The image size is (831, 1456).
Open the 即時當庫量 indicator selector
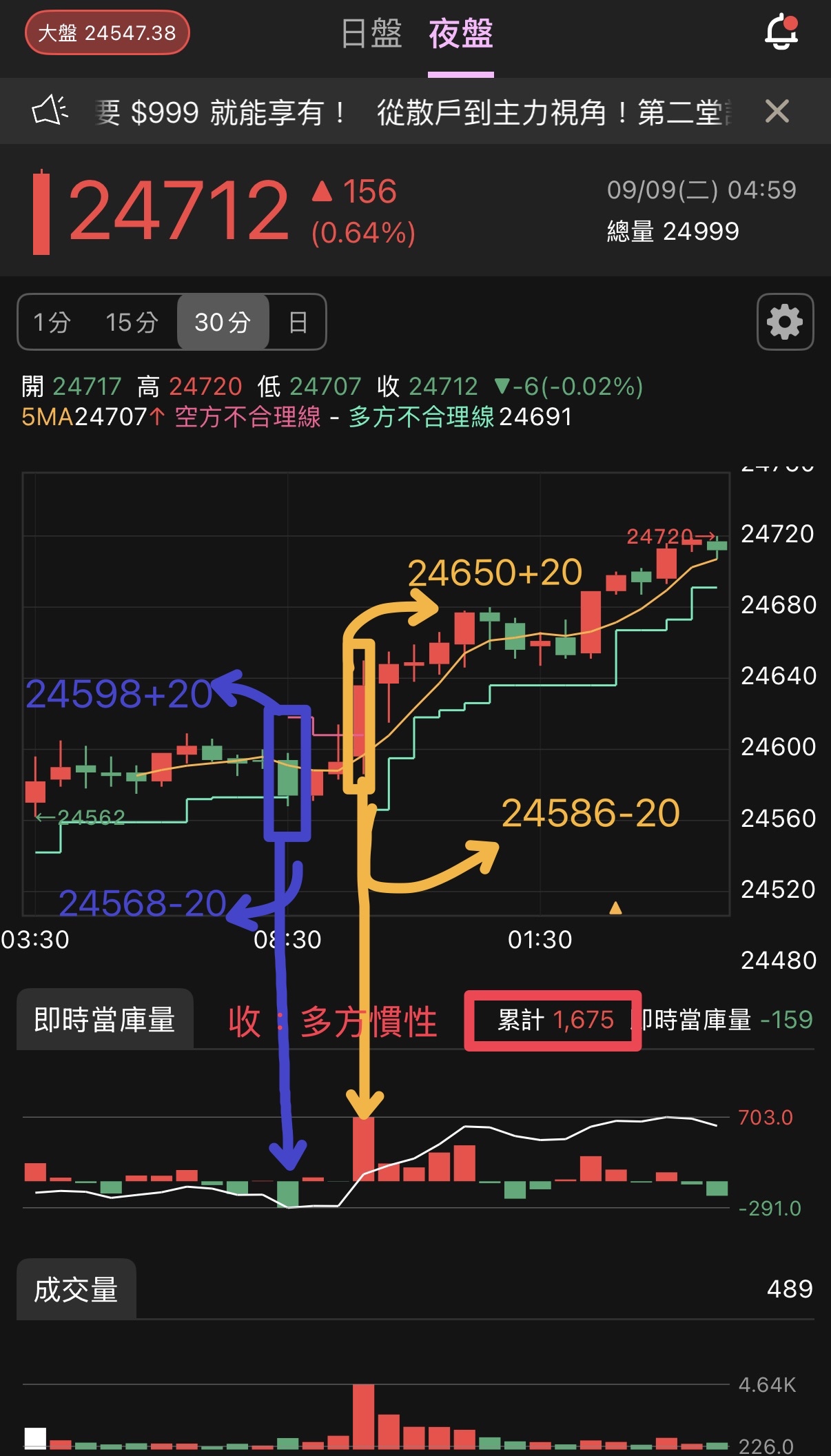pyautogui.click(x=105, y=1019)
